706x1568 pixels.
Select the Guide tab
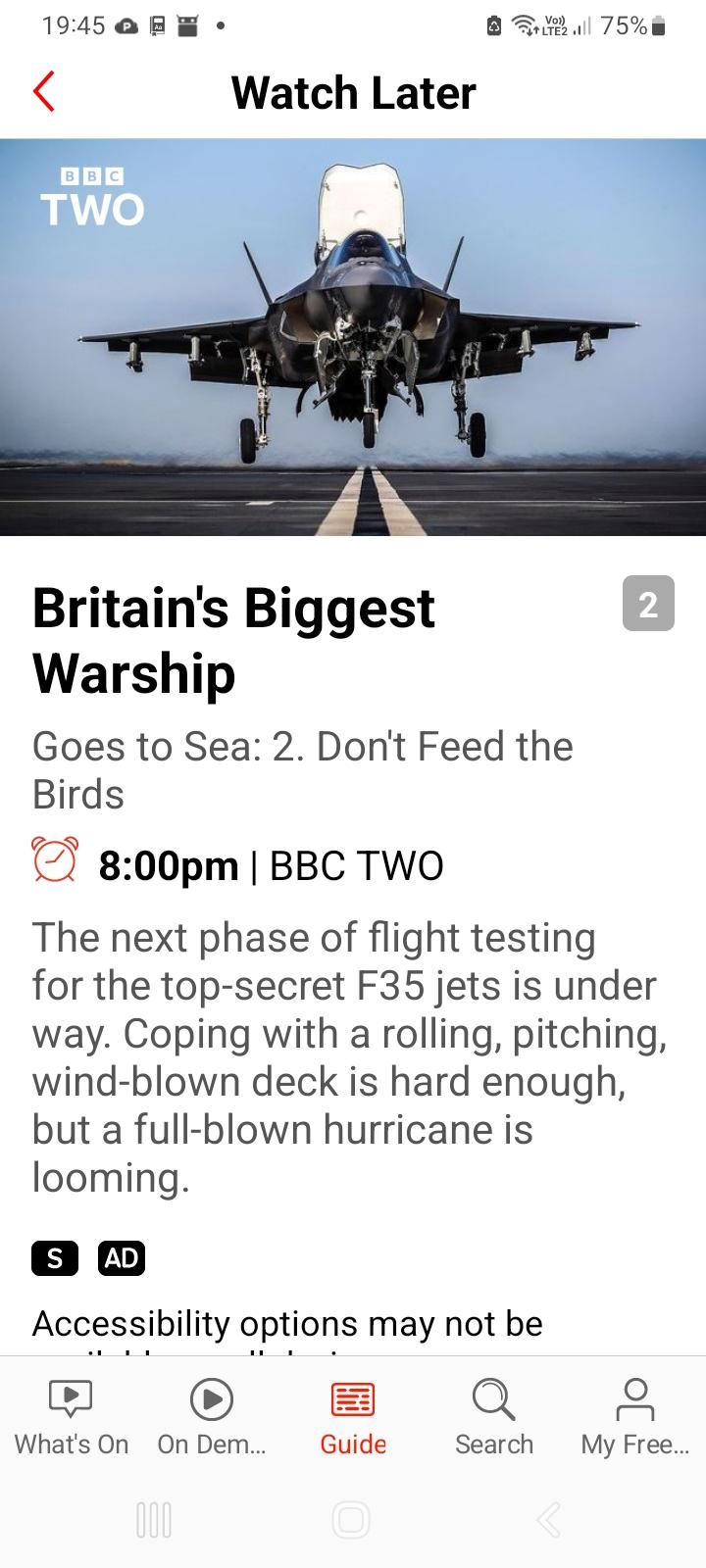click(353, 1416)
